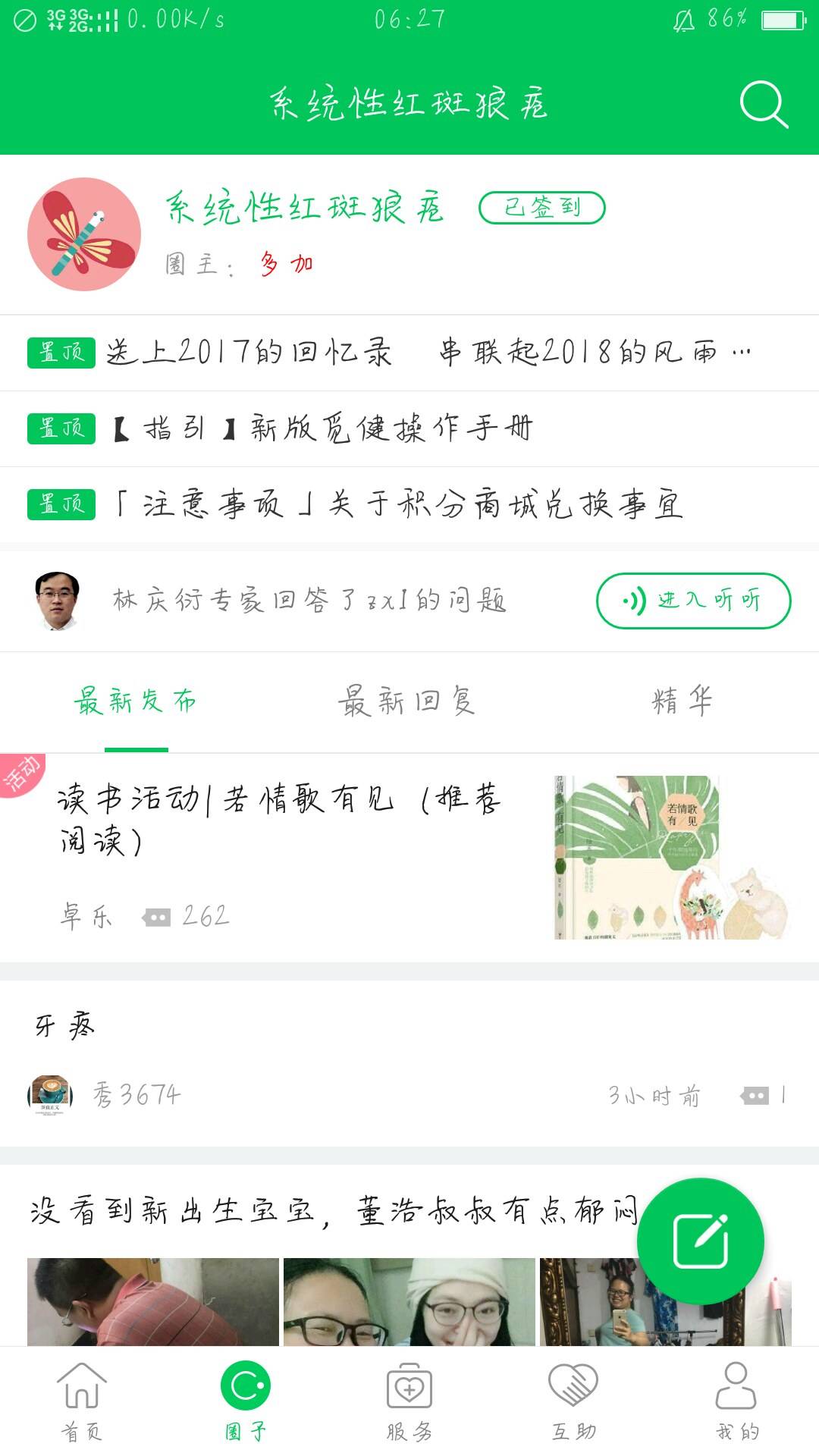Open the search function
819x1456 pixels.
766,104
